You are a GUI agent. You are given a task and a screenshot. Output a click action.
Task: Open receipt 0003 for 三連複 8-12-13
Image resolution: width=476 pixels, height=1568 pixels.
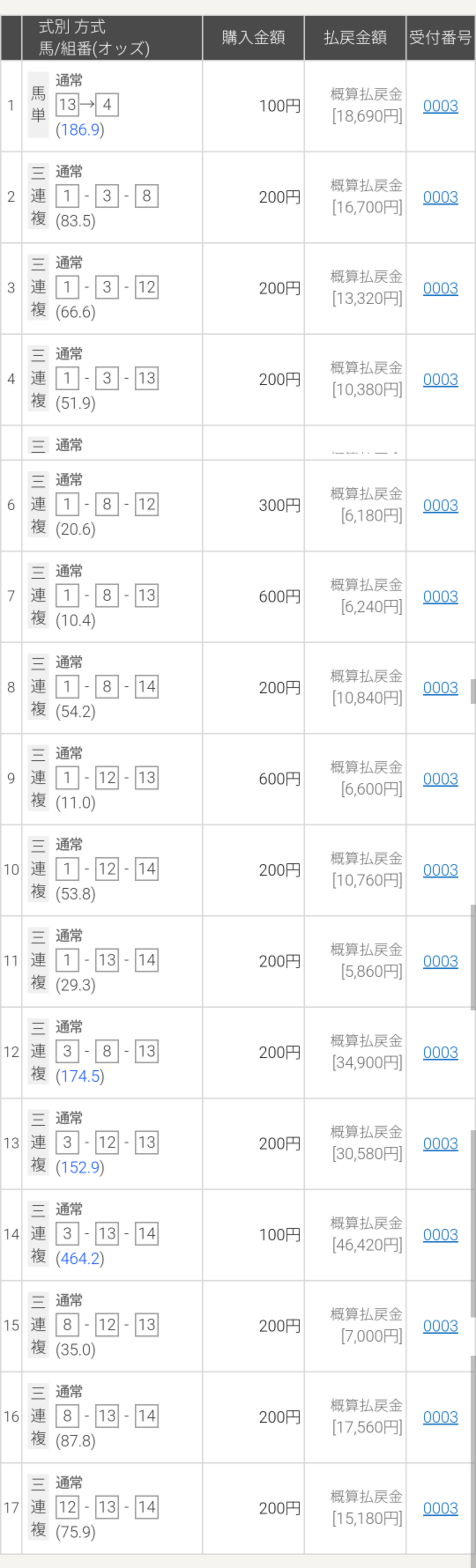(x=440, y=1326)
